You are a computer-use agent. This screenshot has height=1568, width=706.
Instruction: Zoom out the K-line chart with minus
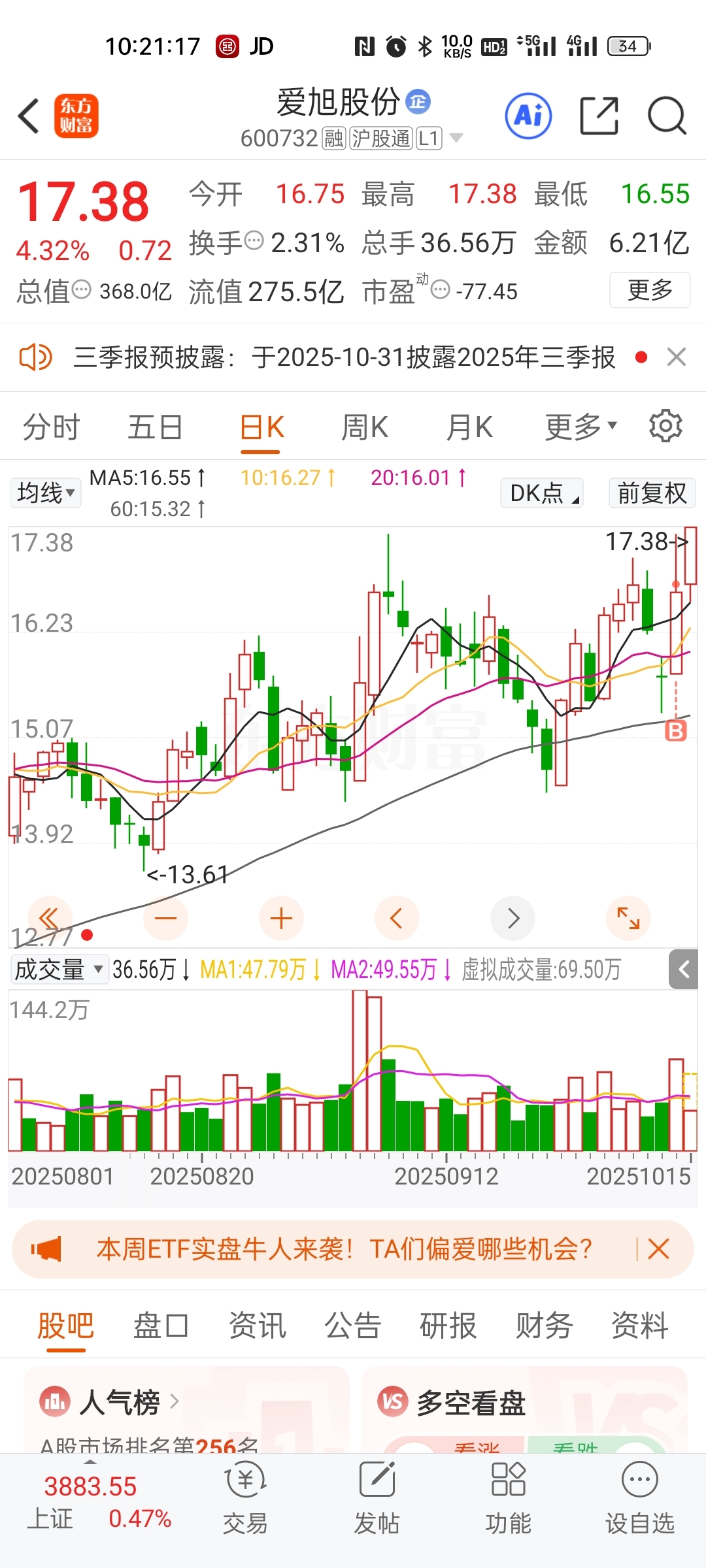[165, 919]
